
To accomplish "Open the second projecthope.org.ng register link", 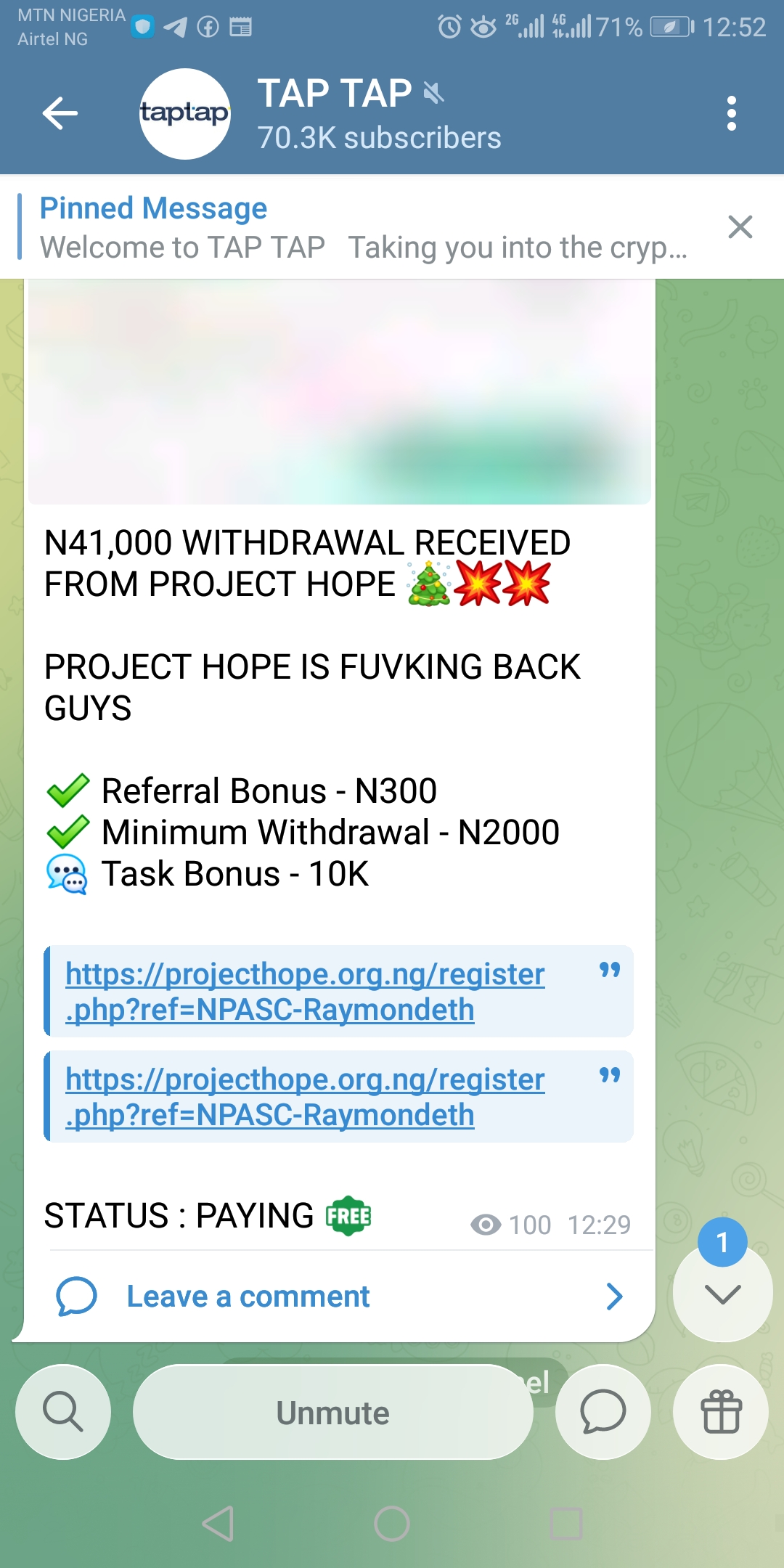I will (x=305, y=1097).
